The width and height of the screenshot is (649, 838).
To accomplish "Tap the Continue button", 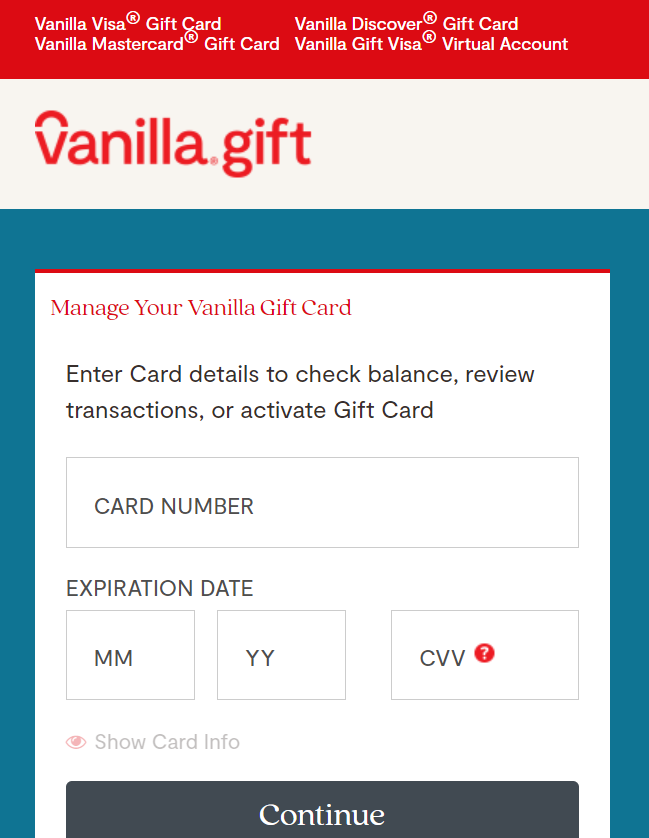I will (322, 813).
